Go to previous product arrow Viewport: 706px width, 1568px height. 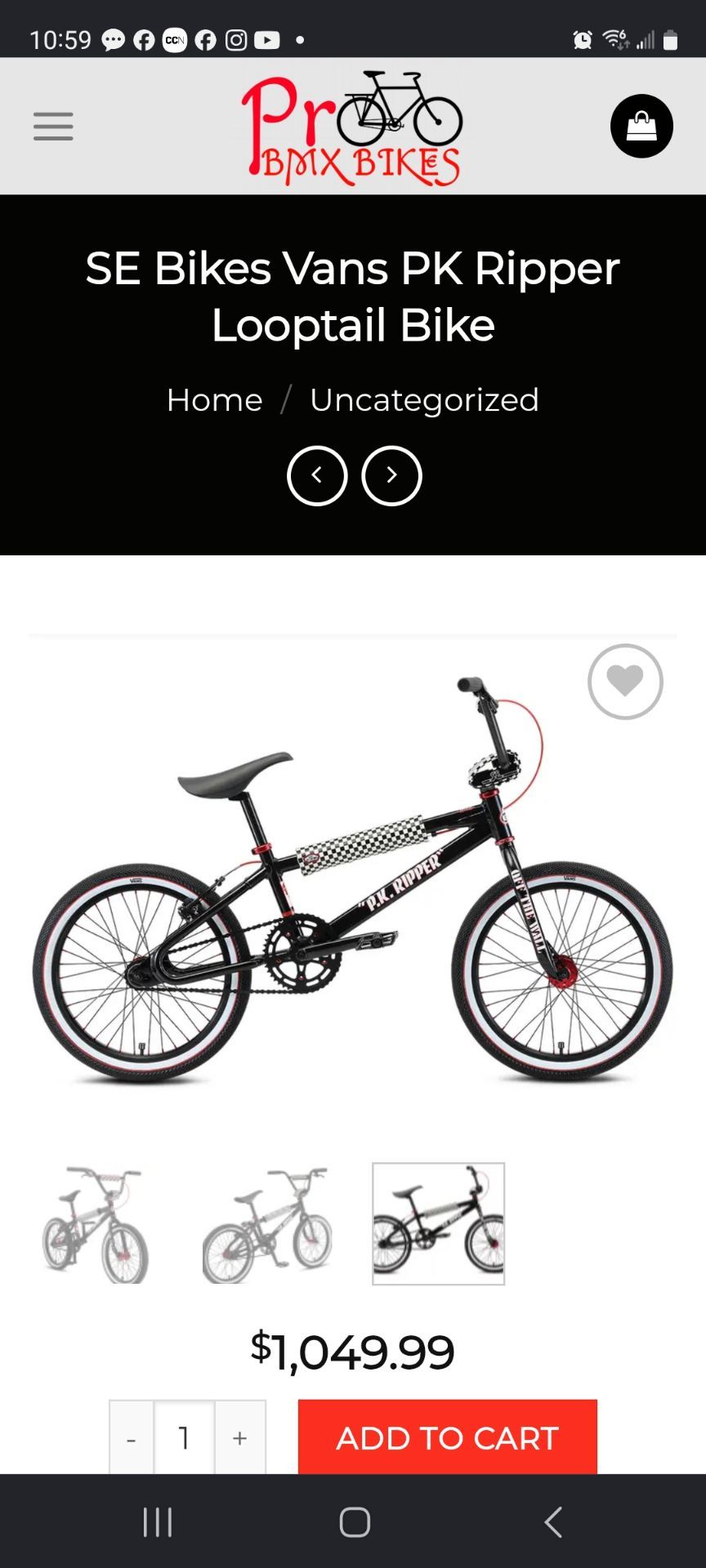click(x=317, y=476)
